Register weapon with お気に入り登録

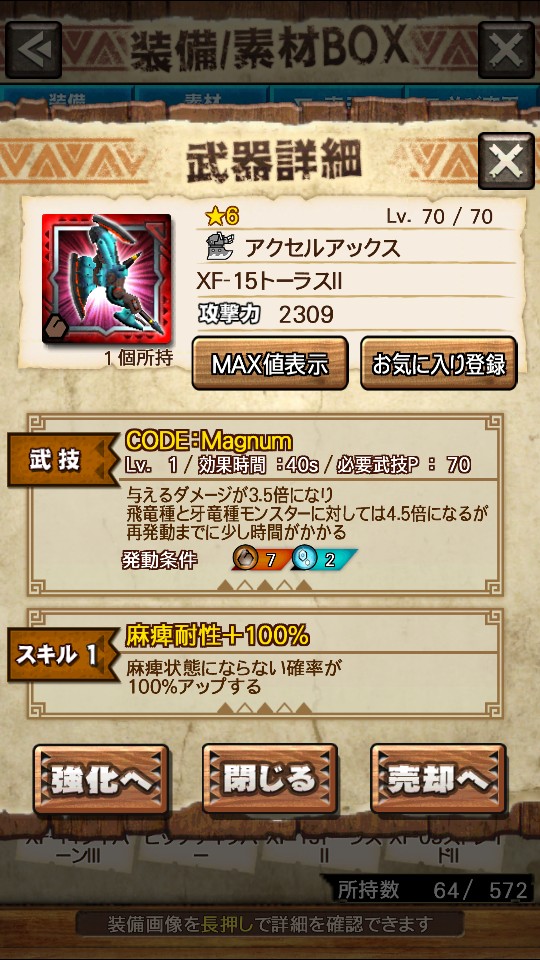tap(439, 363)
